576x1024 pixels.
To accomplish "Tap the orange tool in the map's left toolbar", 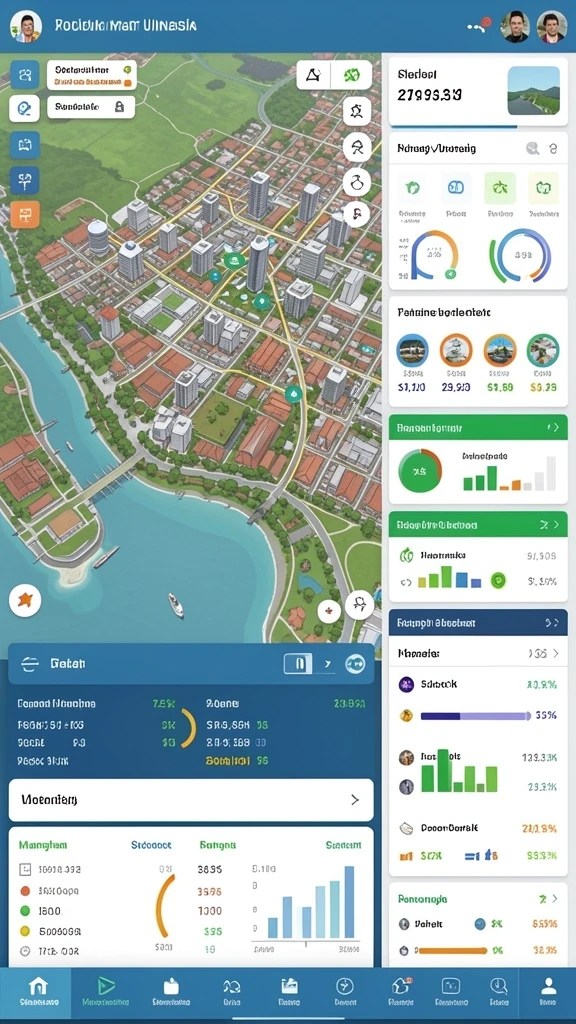I will 25,214.
